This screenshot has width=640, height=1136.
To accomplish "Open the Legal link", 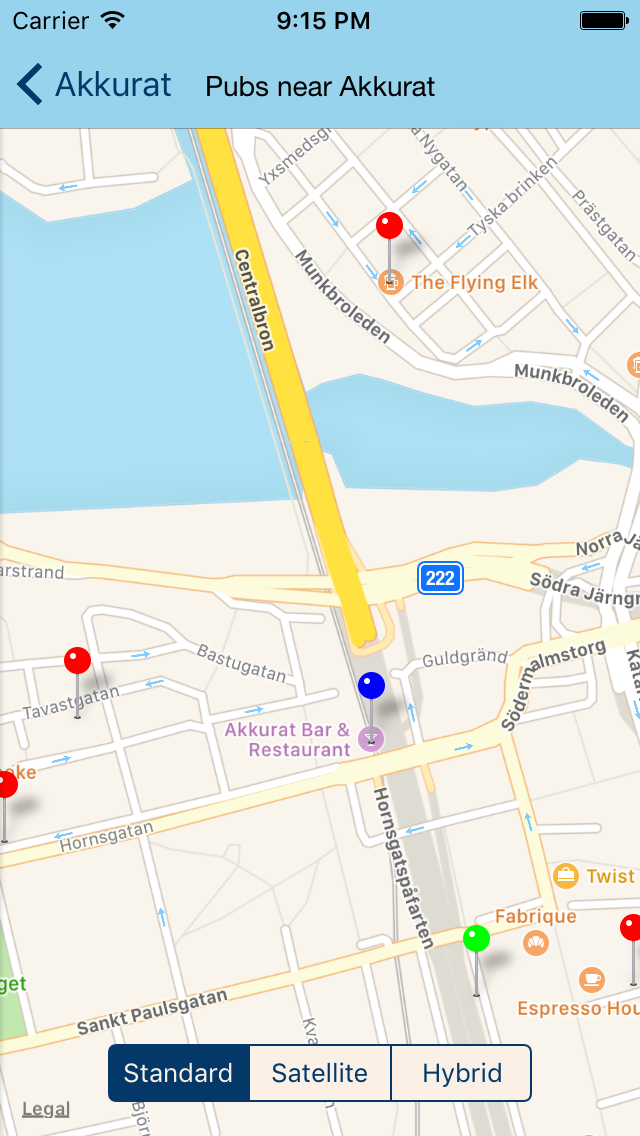I will coord(46,1108).
